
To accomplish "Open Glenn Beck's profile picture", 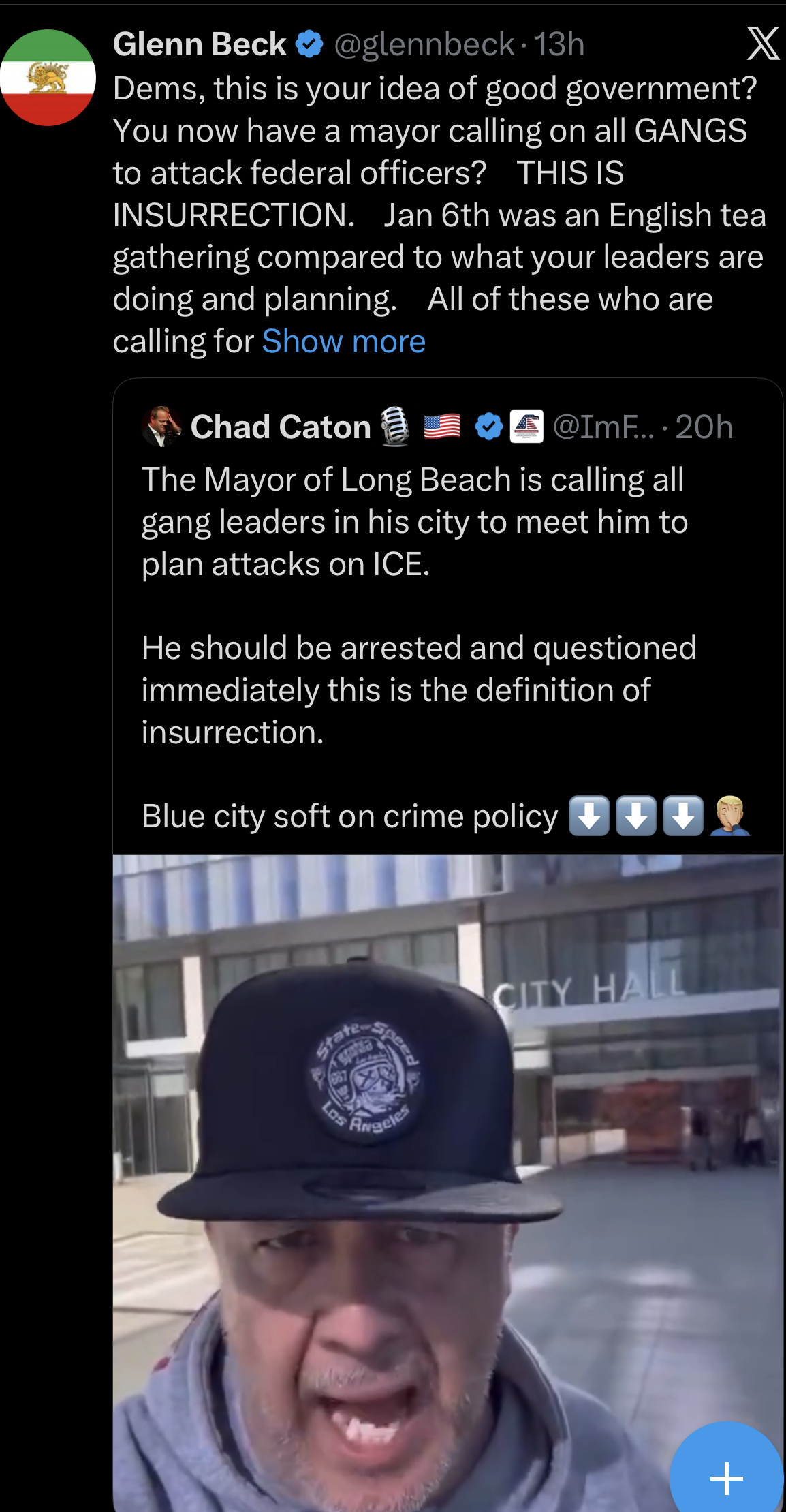I will coord(48,78).
